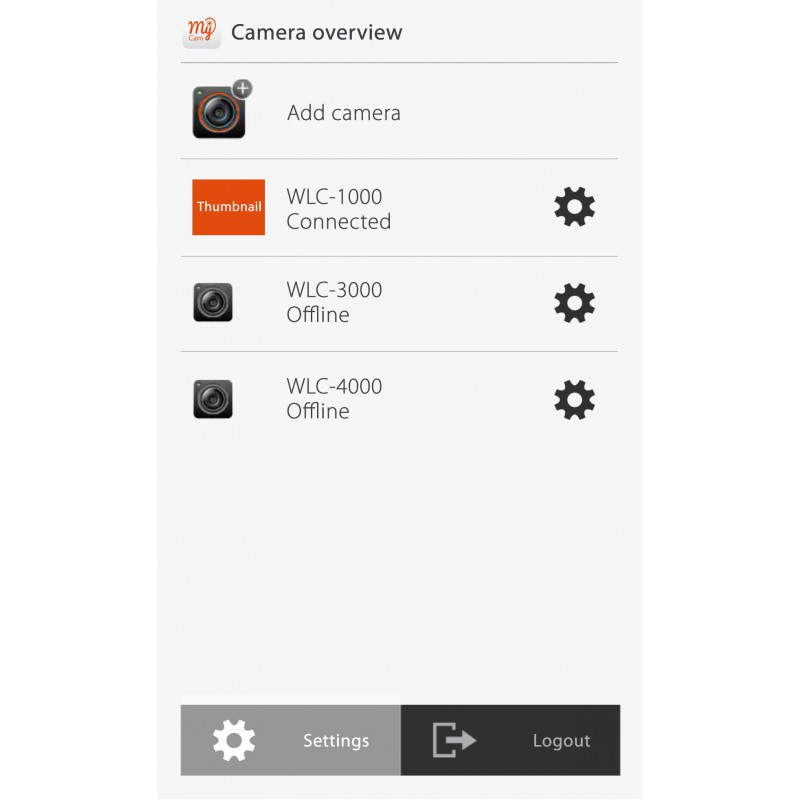This screenshot has width=800, height=800.
Task: Open settings gear for WLC-4000
Action: click(x=574, y=399)
